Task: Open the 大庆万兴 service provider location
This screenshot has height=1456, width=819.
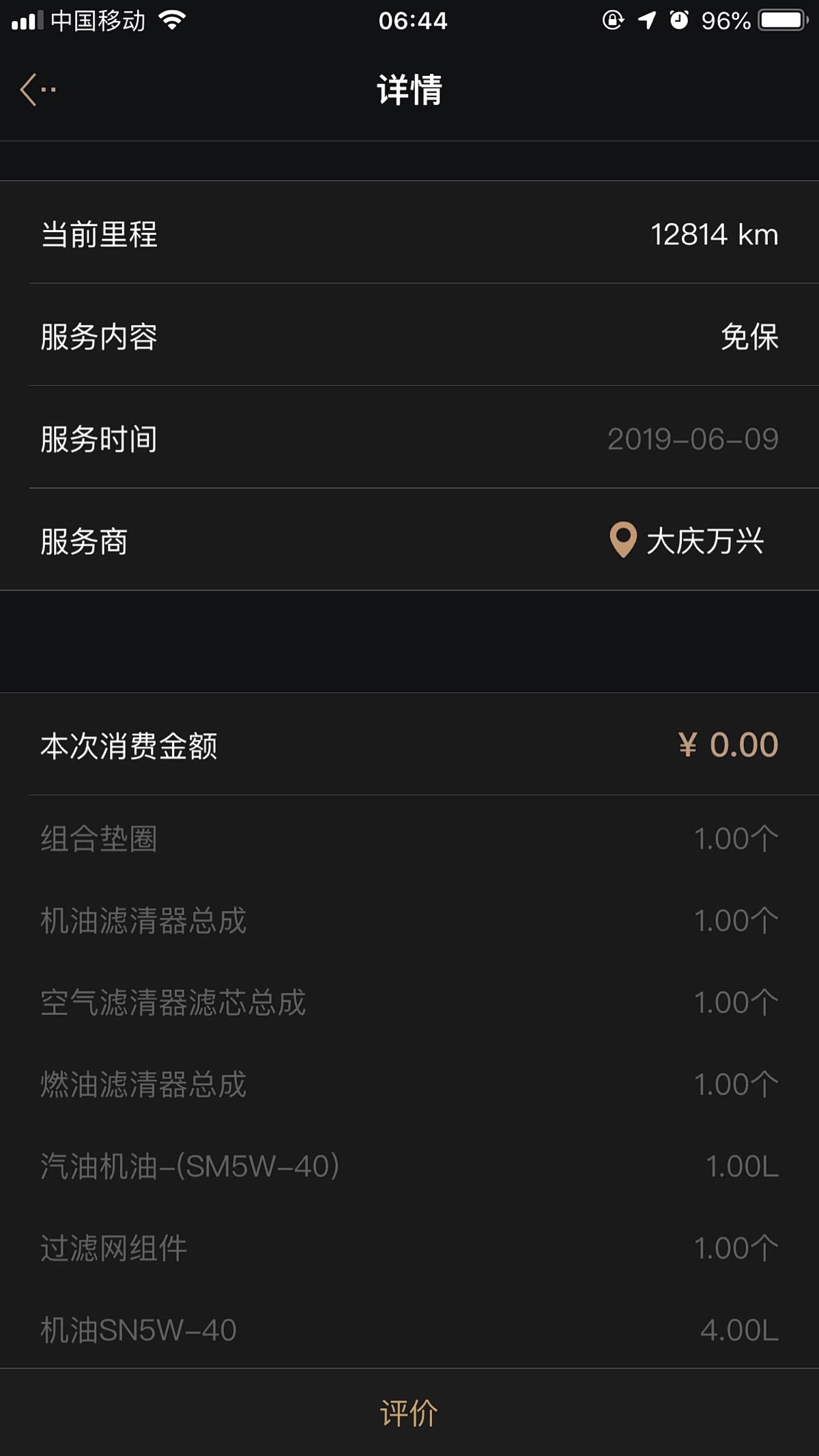Action: pyautogui.click(x=688, y=541)
